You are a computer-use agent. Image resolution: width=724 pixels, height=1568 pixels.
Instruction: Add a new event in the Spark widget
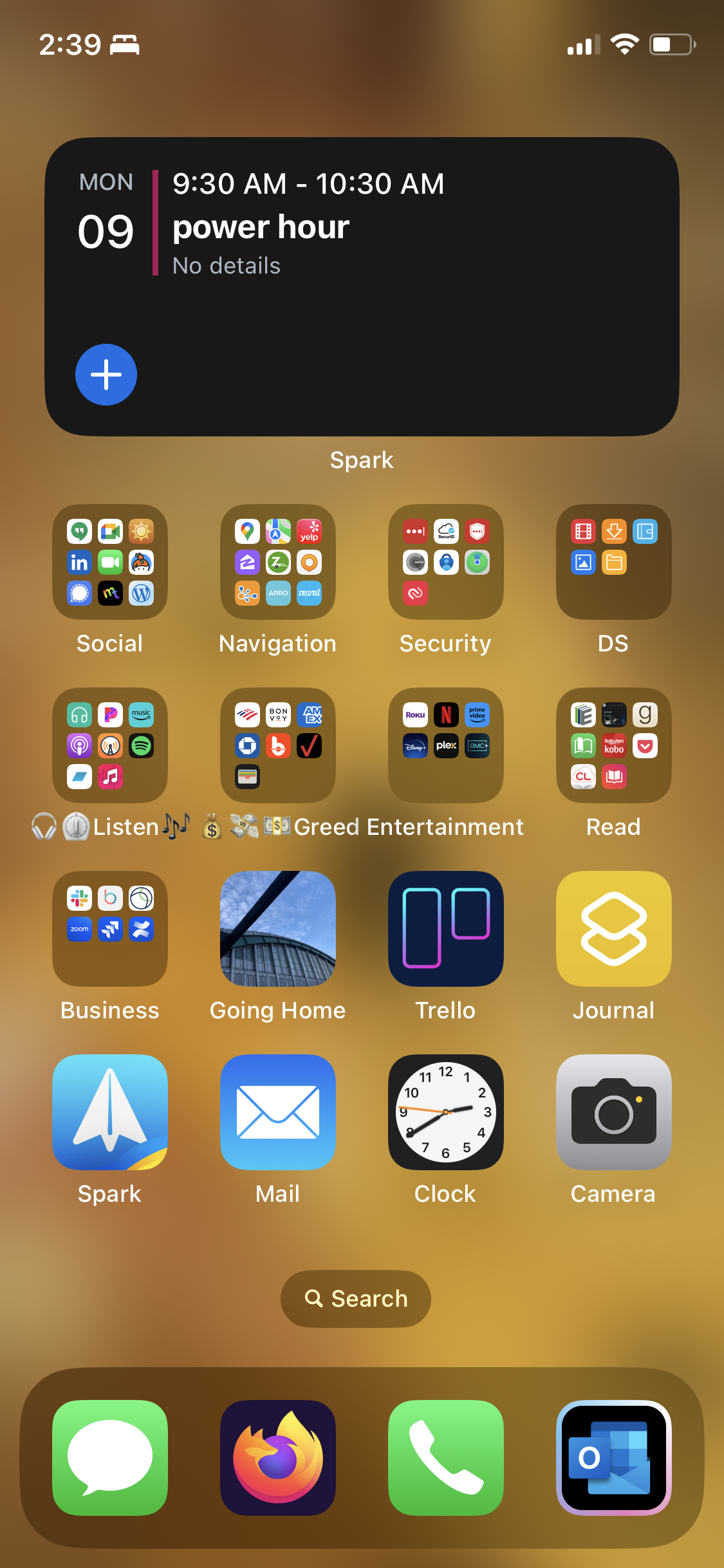[106, 375]
